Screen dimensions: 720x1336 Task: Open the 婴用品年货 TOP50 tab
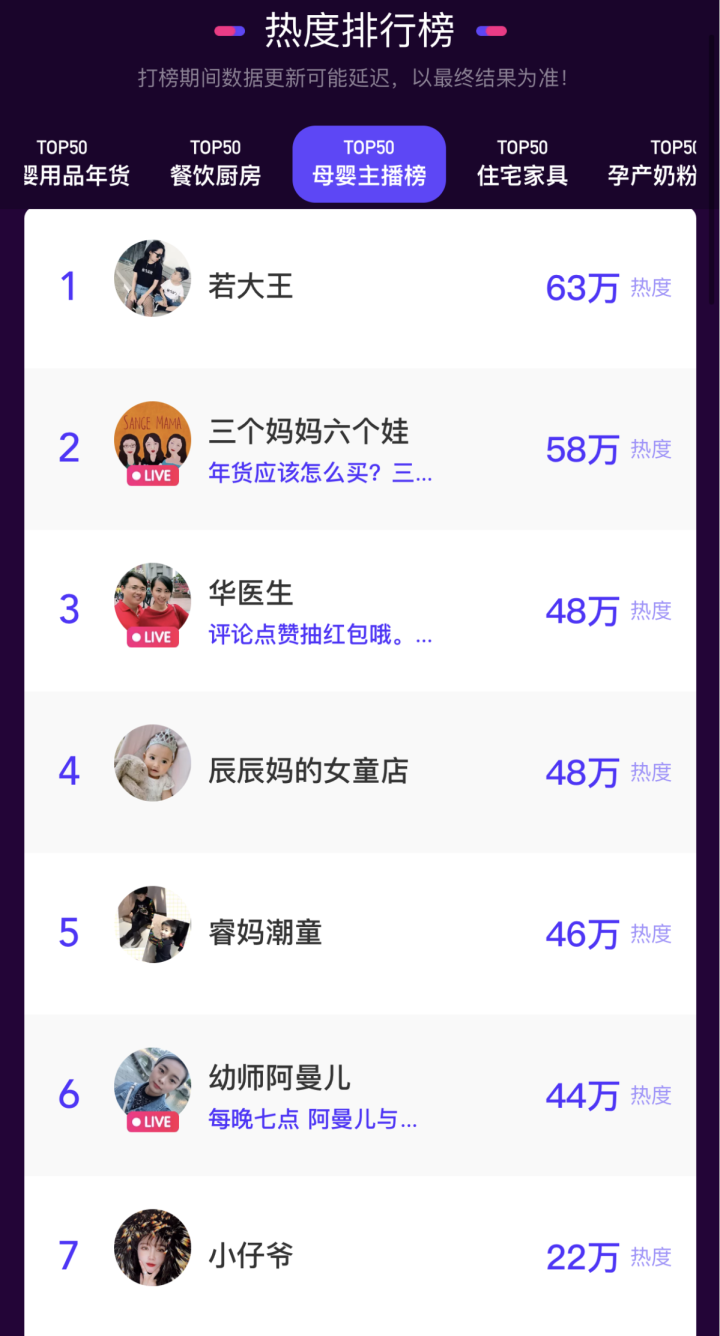pos(76,164)
